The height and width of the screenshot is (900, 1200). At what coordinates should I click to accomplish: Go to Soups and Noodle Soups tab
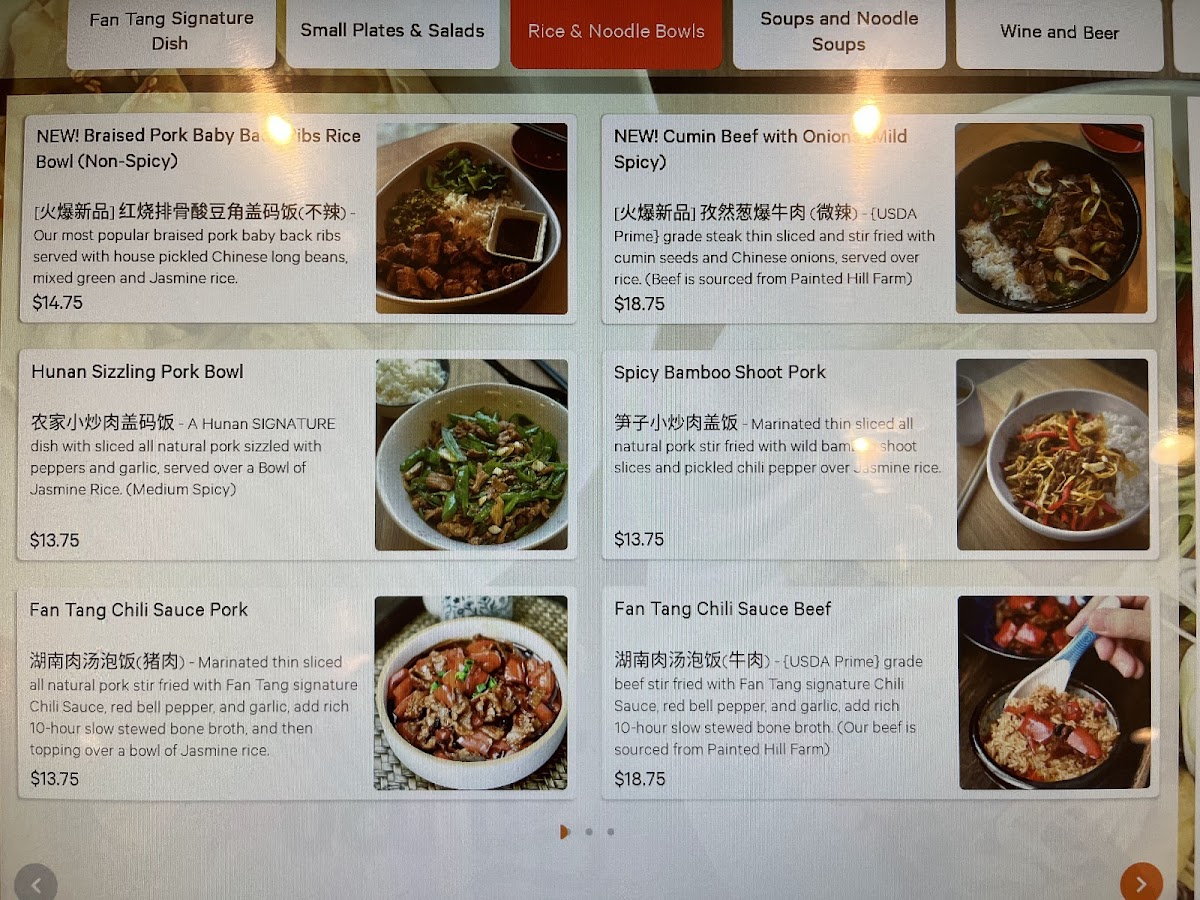tap(839, 33)
